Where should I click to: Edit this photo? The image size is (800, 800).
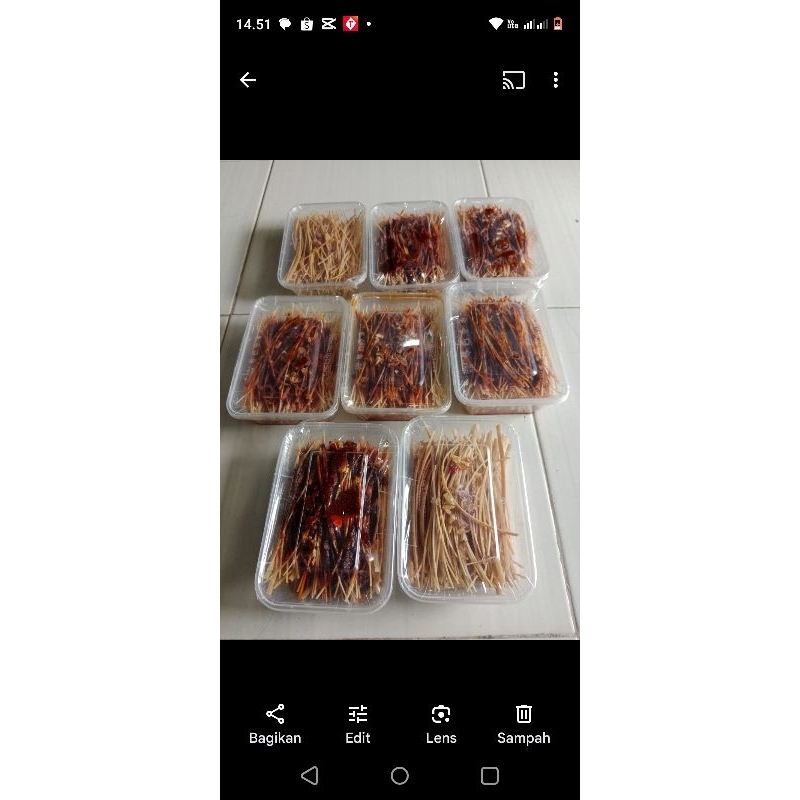pyautogui.click(x=358, y=724)
